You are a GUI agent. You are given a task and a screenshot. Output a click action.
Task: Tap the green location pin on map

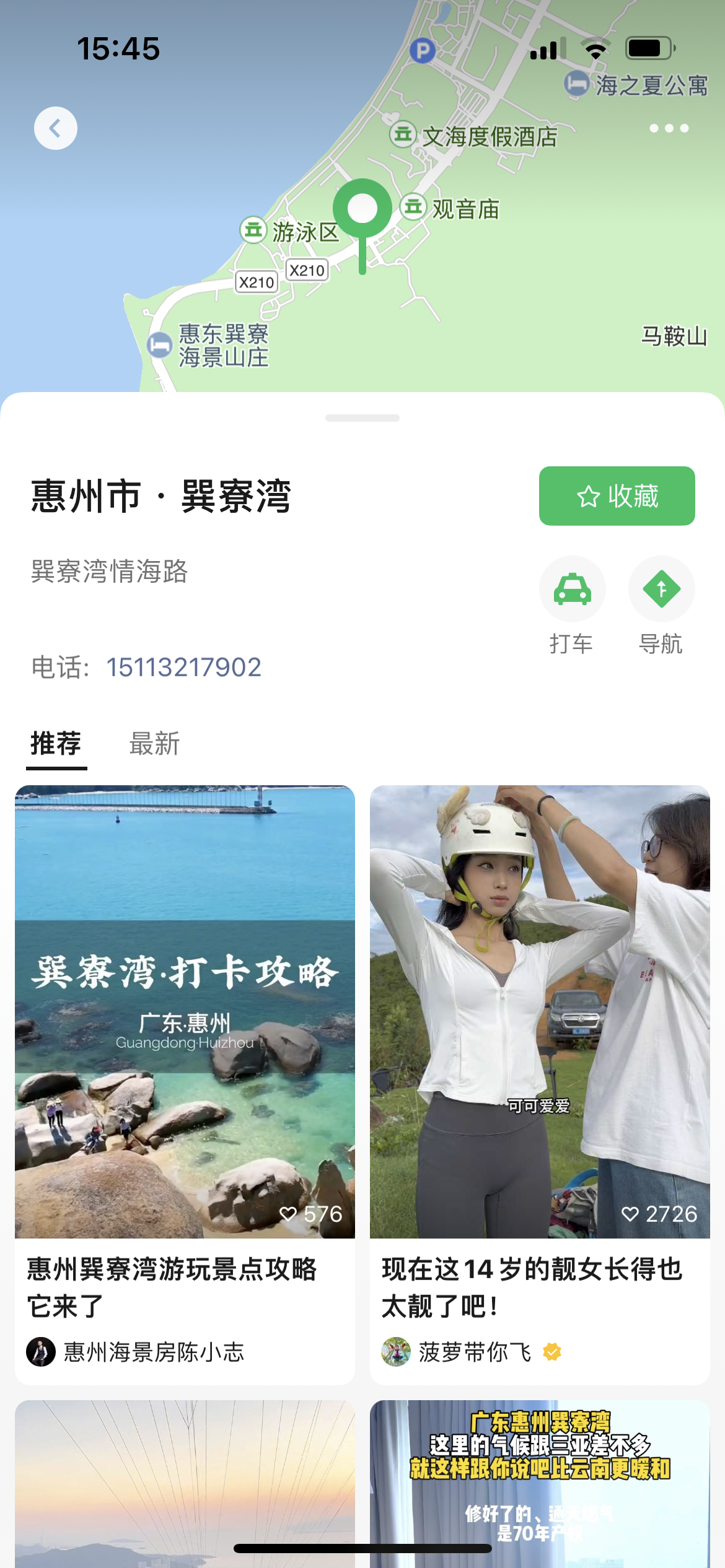[362, 211]
